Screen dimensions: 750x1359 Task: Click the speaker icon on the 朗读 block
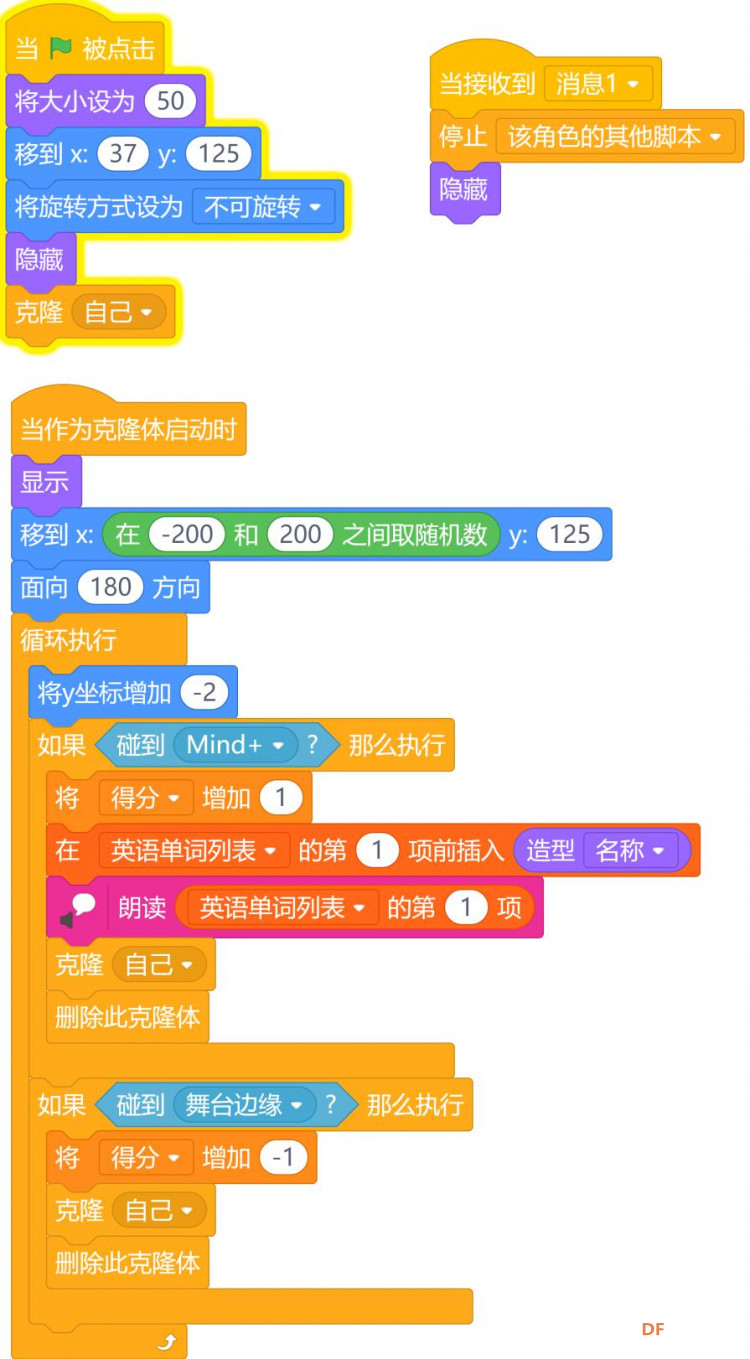pyautogui.click(x=84, y=907)
